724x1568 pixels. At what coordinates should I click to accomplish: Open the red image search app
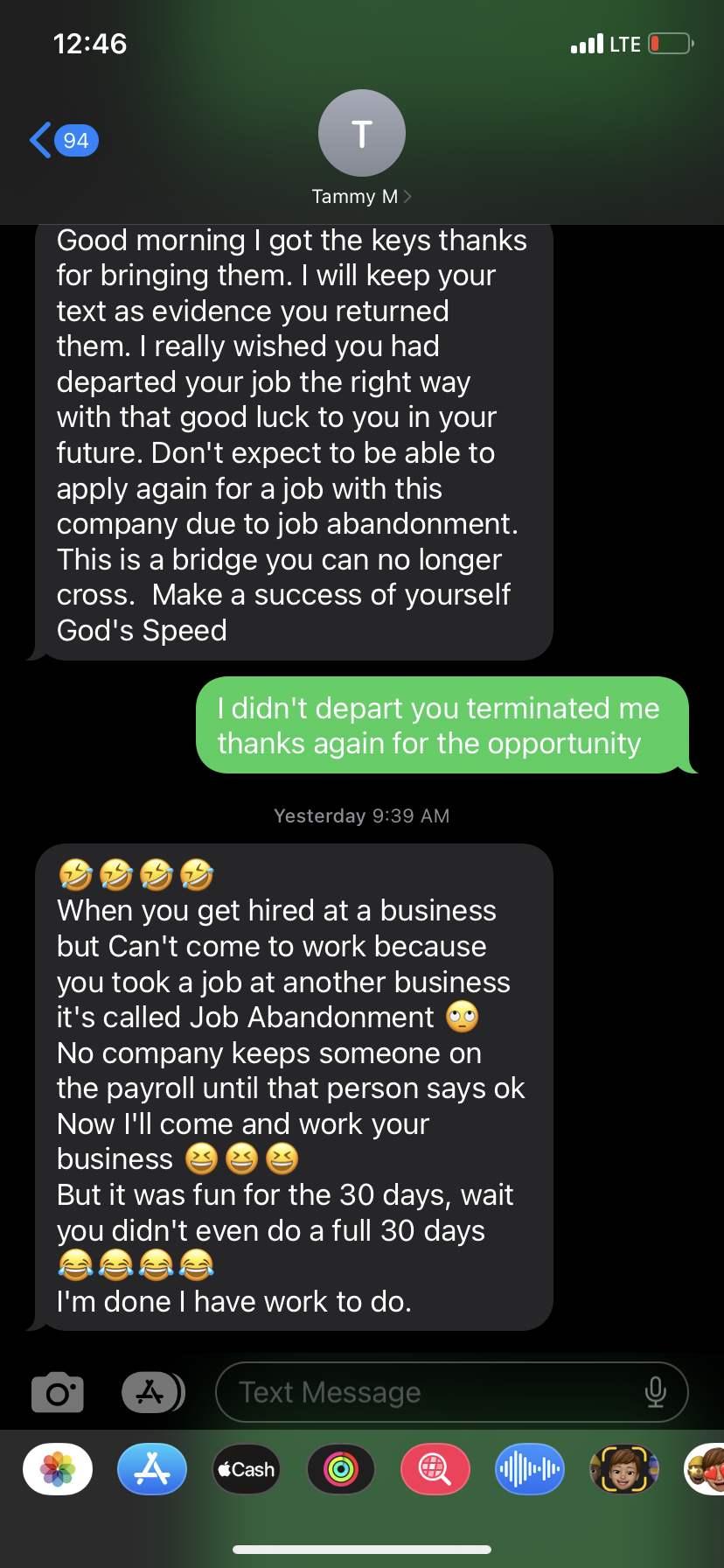435,1469
